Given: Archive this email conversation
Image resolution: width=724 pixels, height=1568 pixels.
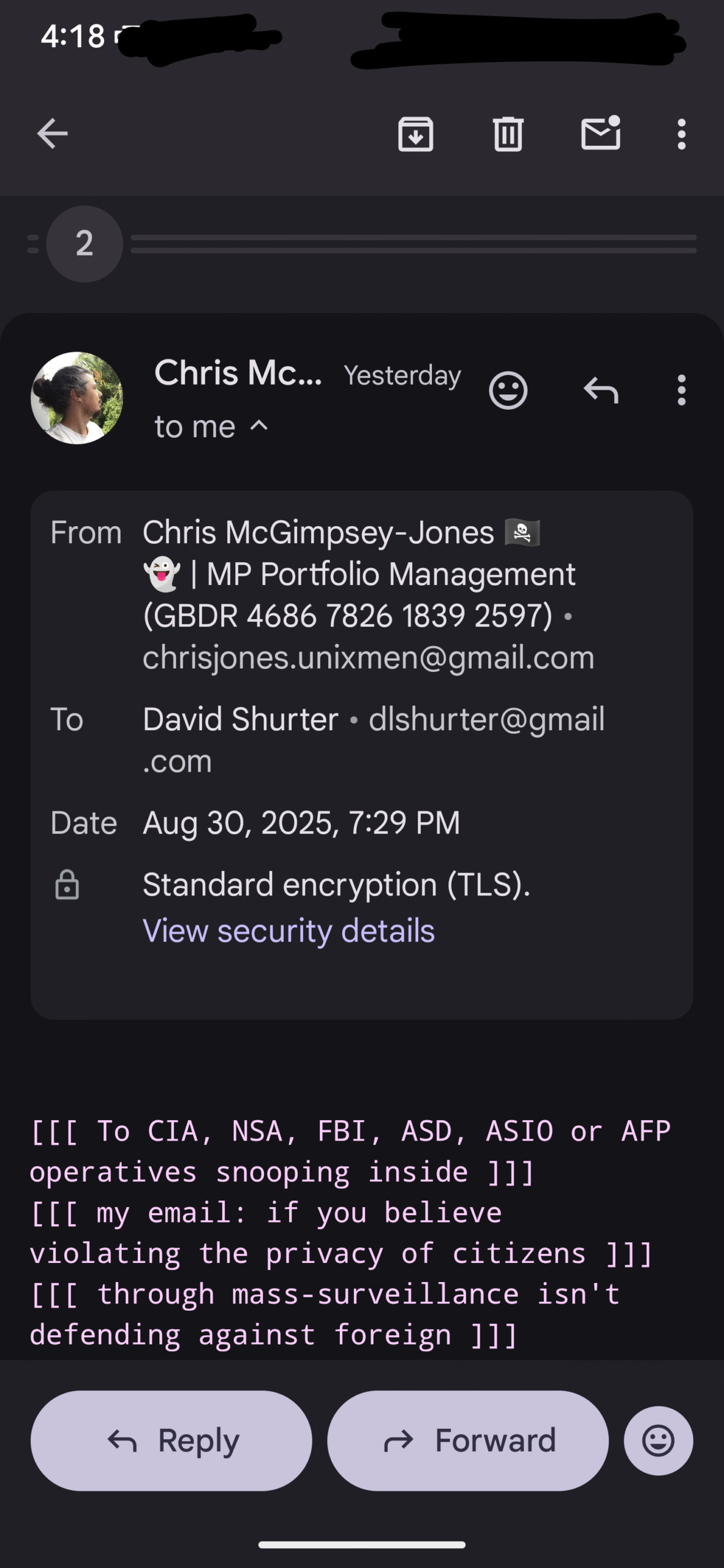Looking at the screenshot, I should point(416,134).
